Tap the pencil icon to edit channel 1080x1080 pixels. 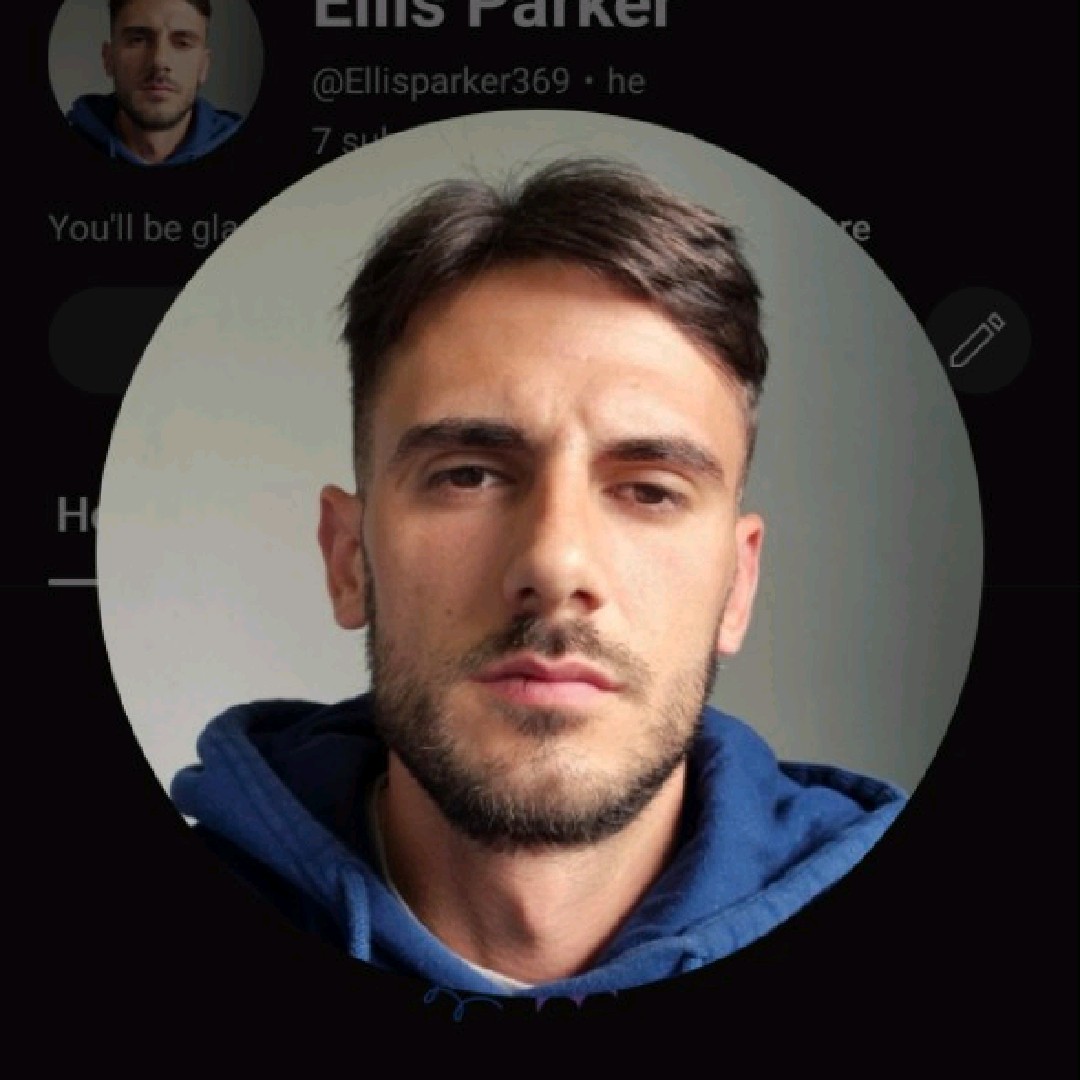tap(977, 340)
